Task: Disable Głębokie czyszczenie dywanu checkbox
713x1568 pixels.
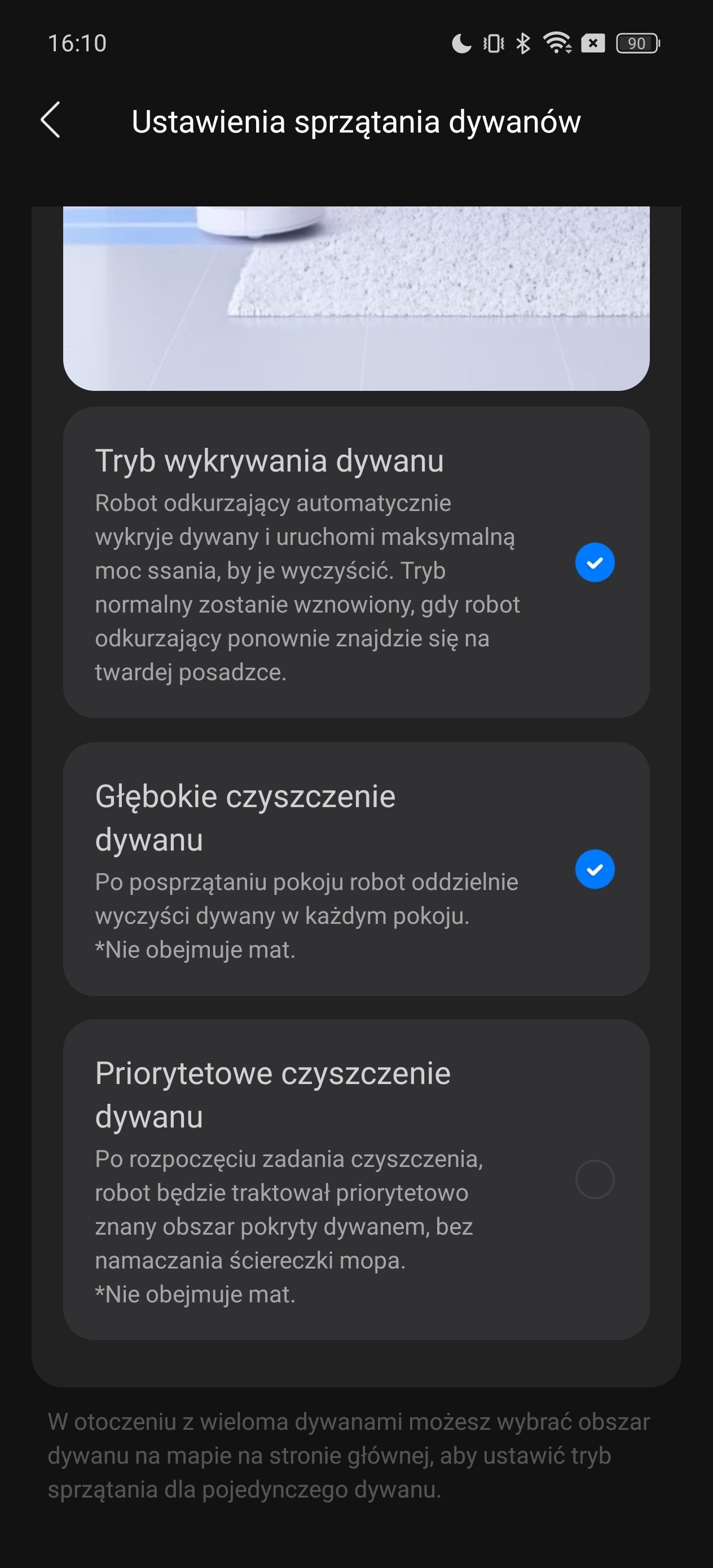Action: point(595,869)
